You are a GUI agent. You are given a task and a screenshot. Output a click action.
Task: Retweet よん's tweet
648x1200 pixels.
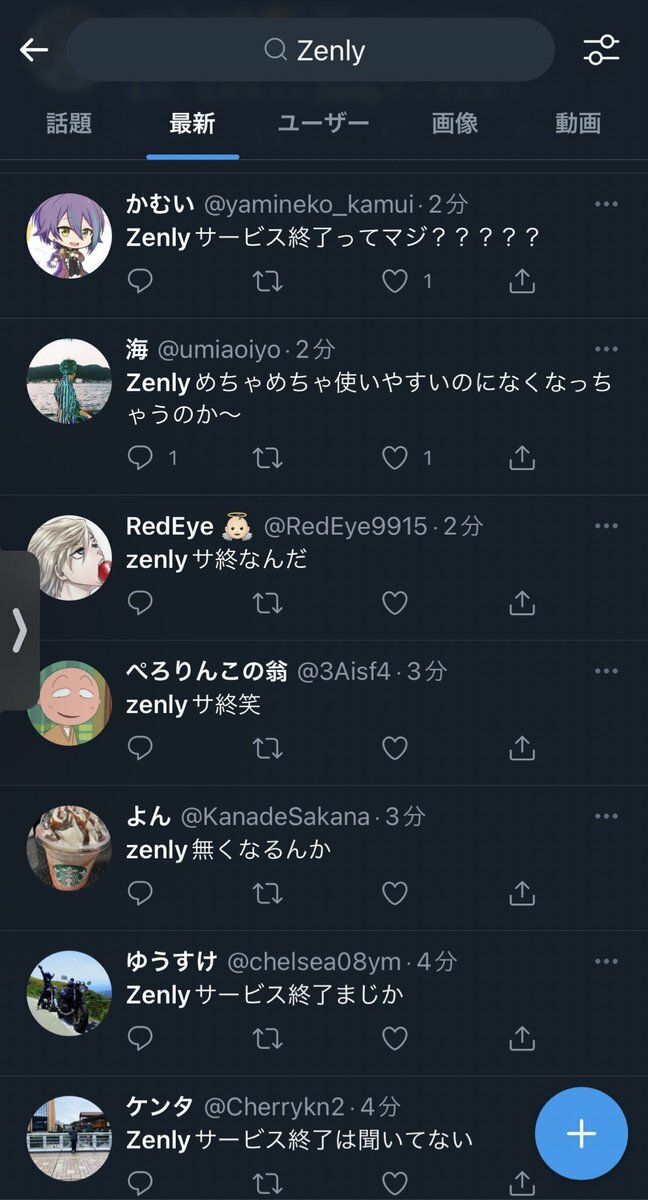click(x=268, y=893)
